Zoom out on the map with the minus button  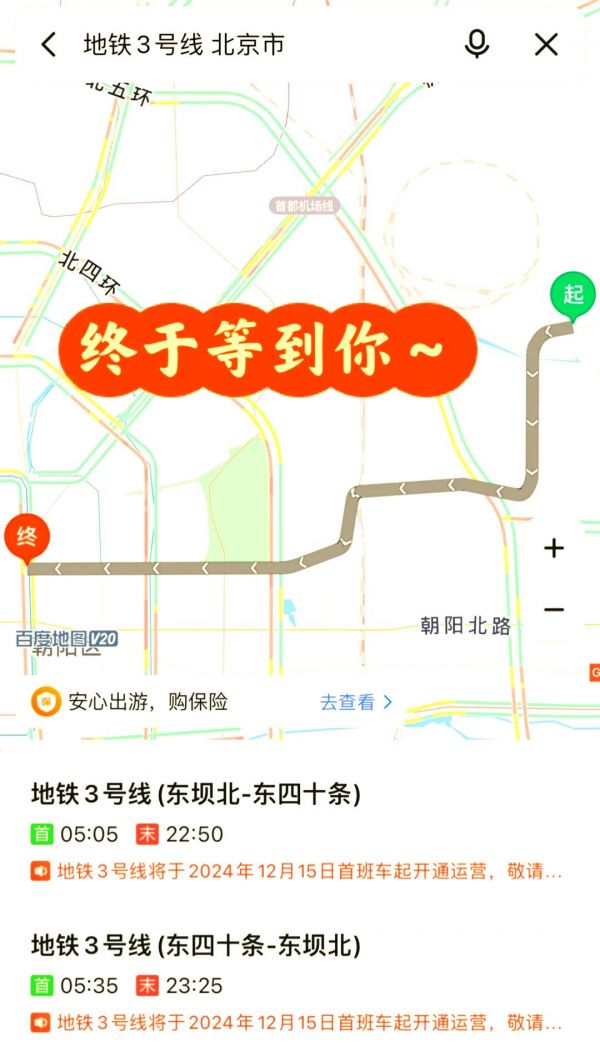(554, 609)
